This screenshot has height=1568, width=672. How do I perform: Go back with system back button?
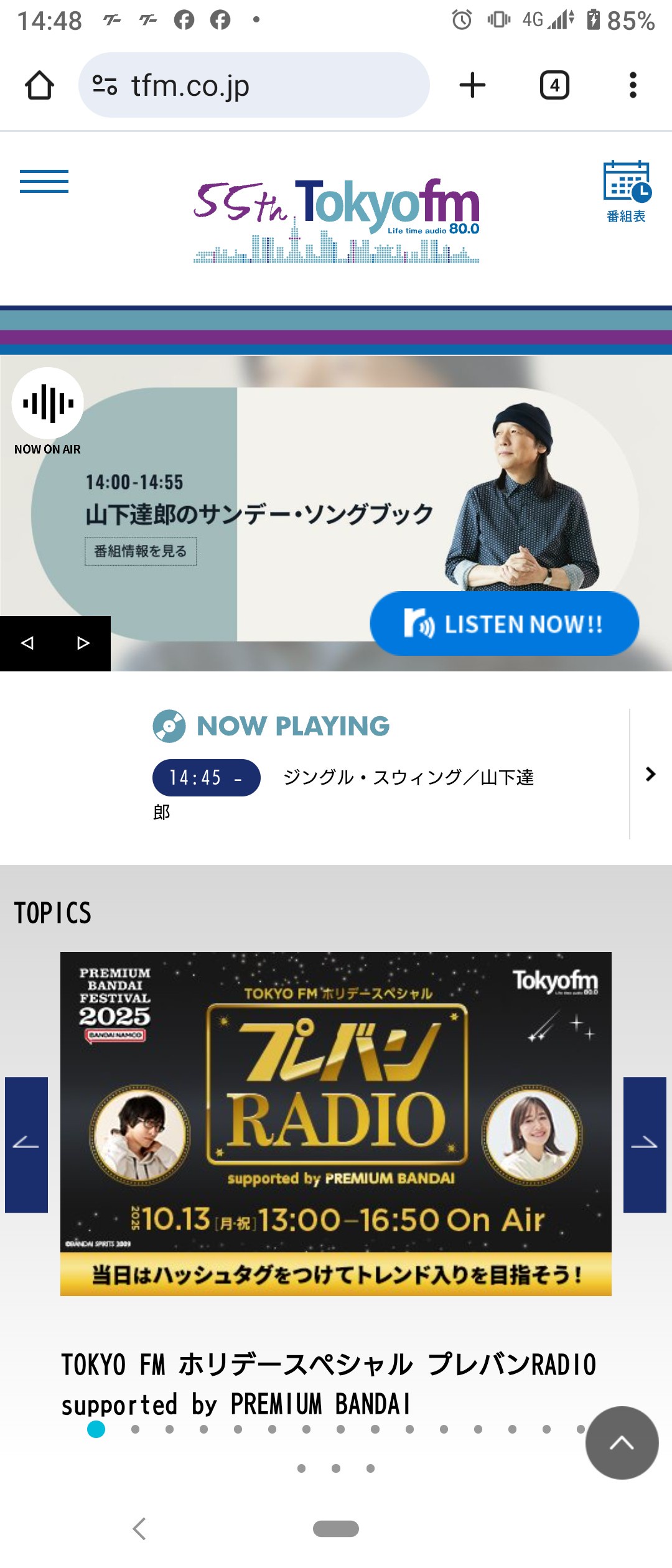coord(139,1529)
